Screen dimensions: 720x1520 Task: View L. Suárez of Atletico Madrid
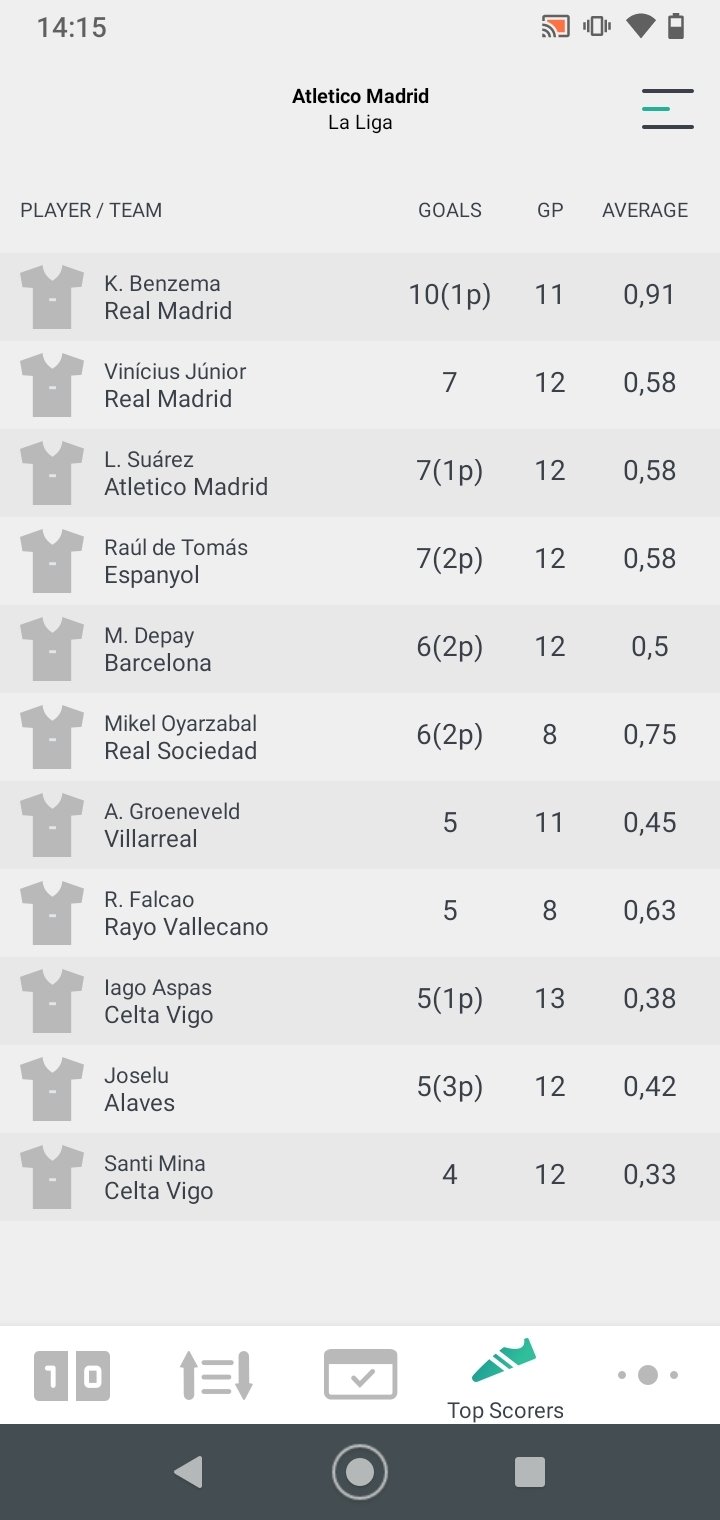click(360, 473)
